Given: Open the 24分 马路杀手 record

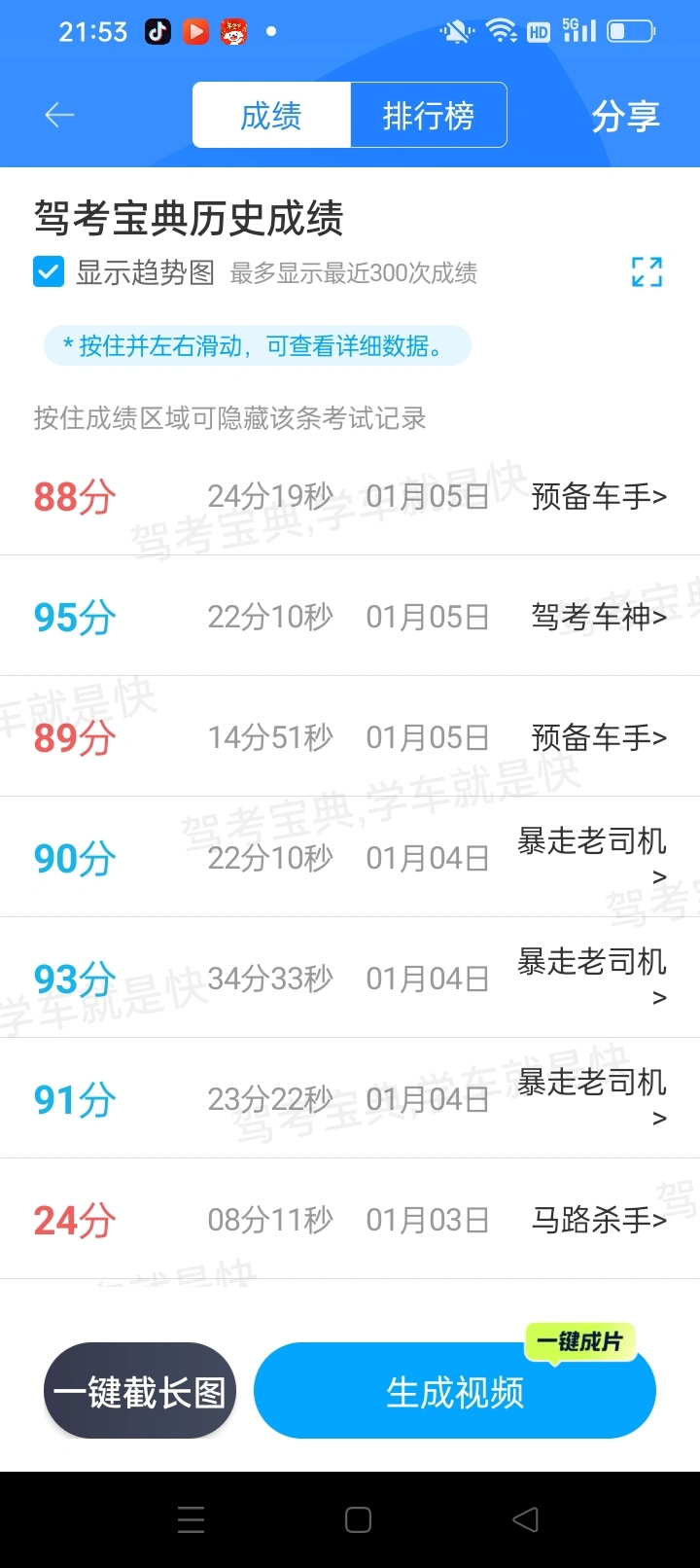Looking at the screenshot, I should pos(350,1220).
